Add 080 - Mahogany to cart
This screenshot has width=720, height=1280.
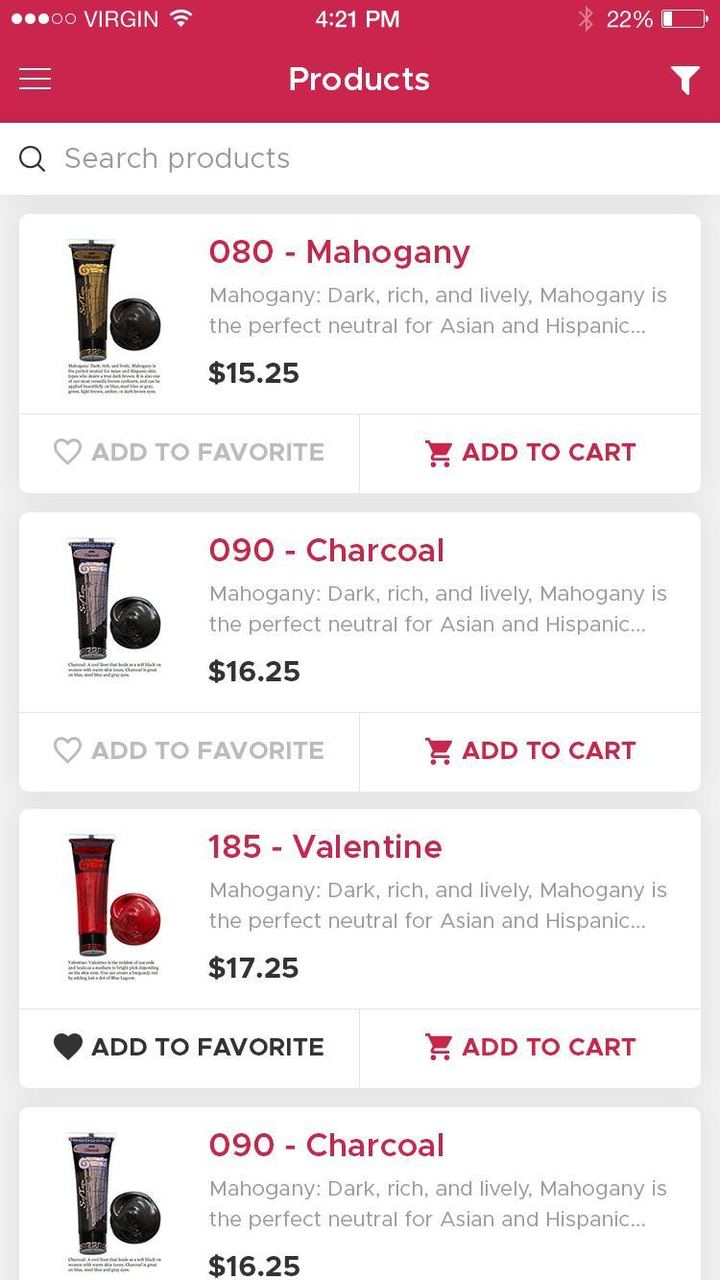pos(530,452)
